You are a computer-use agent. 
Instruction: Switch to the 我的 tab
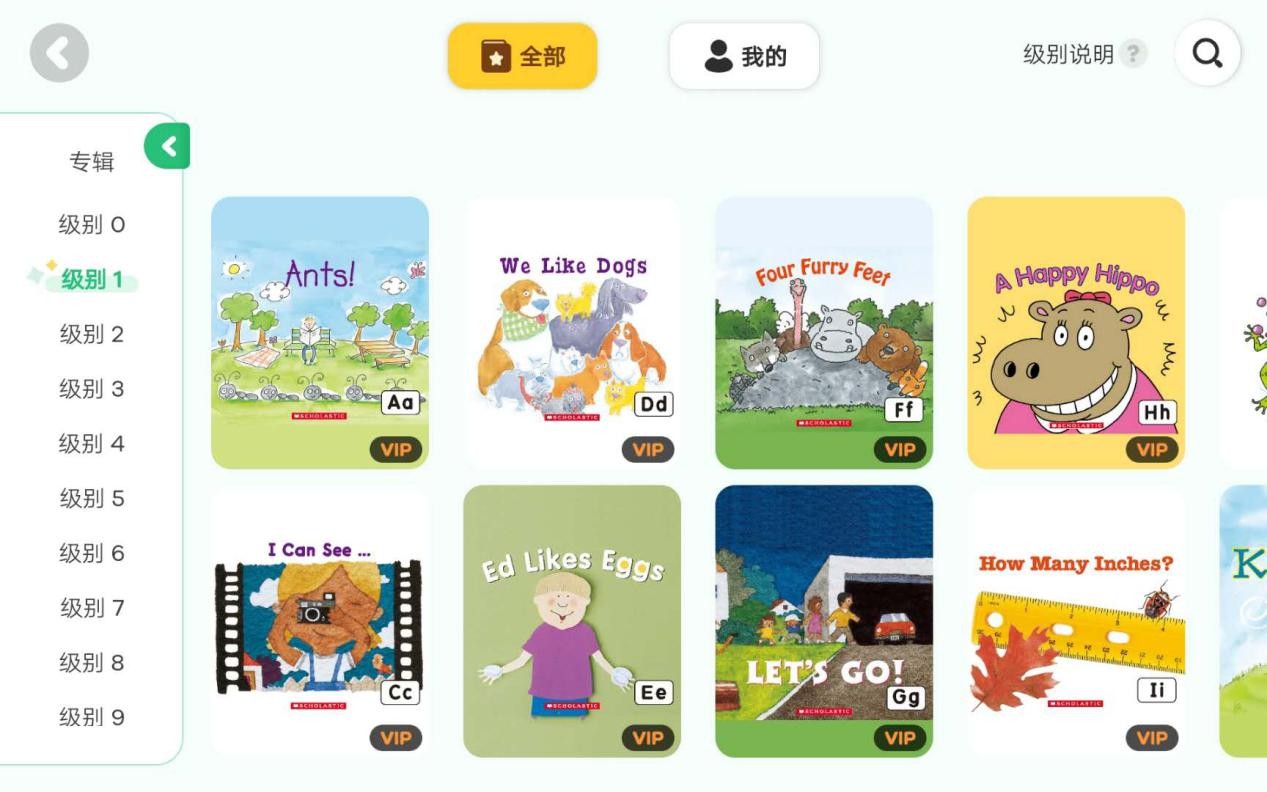click(x=744, y=57)
